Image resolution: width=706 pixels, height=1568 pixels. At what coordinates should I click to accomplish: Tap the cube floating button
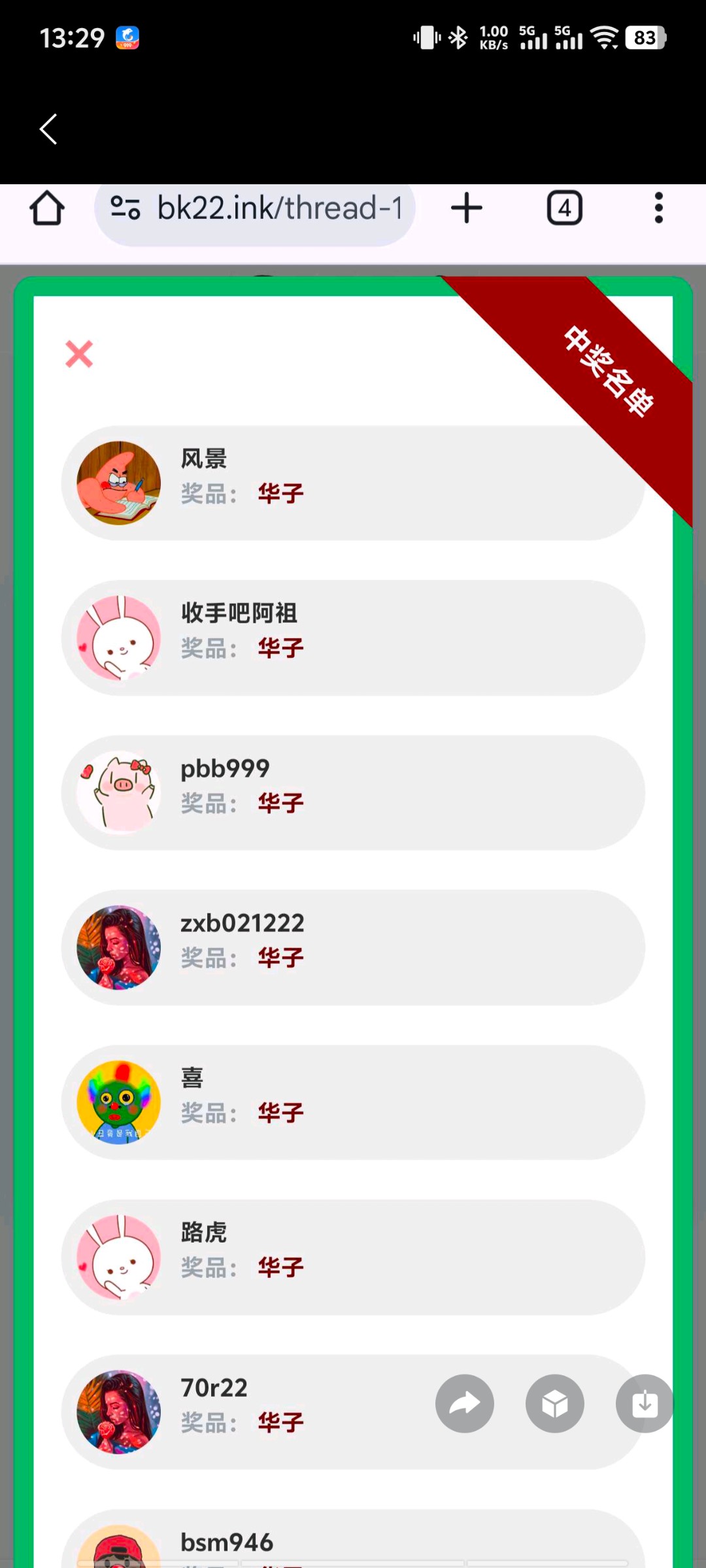[555, 1403]
